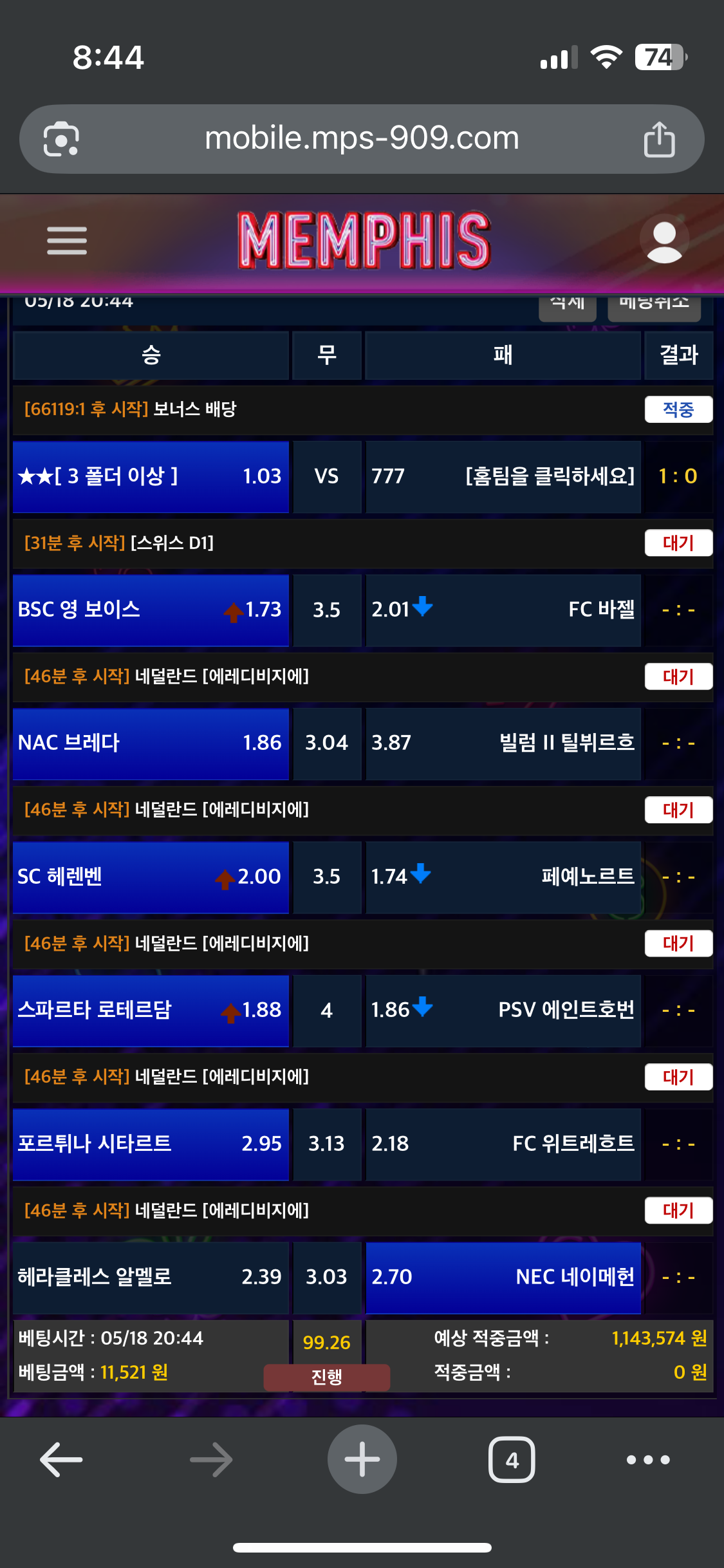Open the hamburger menu
Screen dimensions: 724x1568
(66, 241)
